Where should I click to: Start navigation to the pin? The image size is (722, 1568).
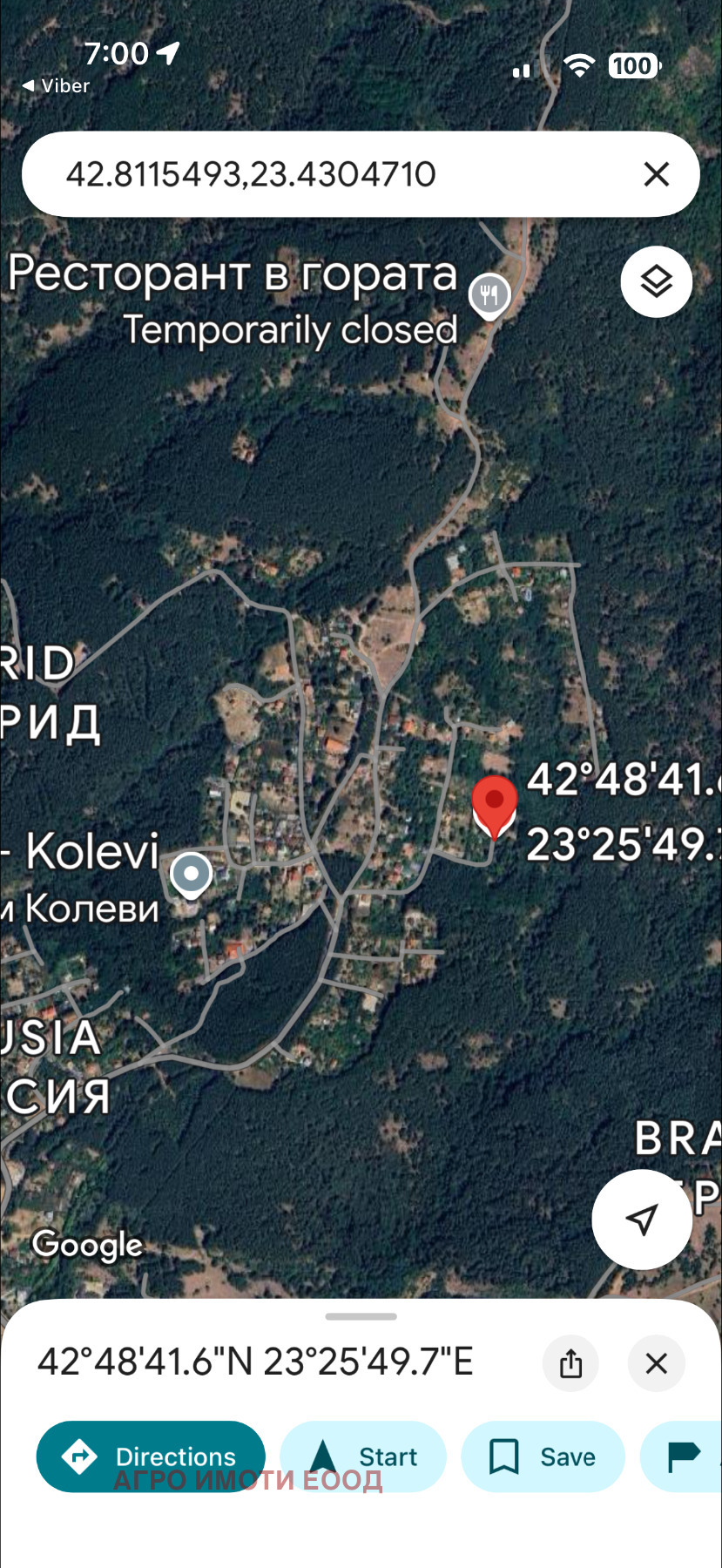click(363, 1456)
